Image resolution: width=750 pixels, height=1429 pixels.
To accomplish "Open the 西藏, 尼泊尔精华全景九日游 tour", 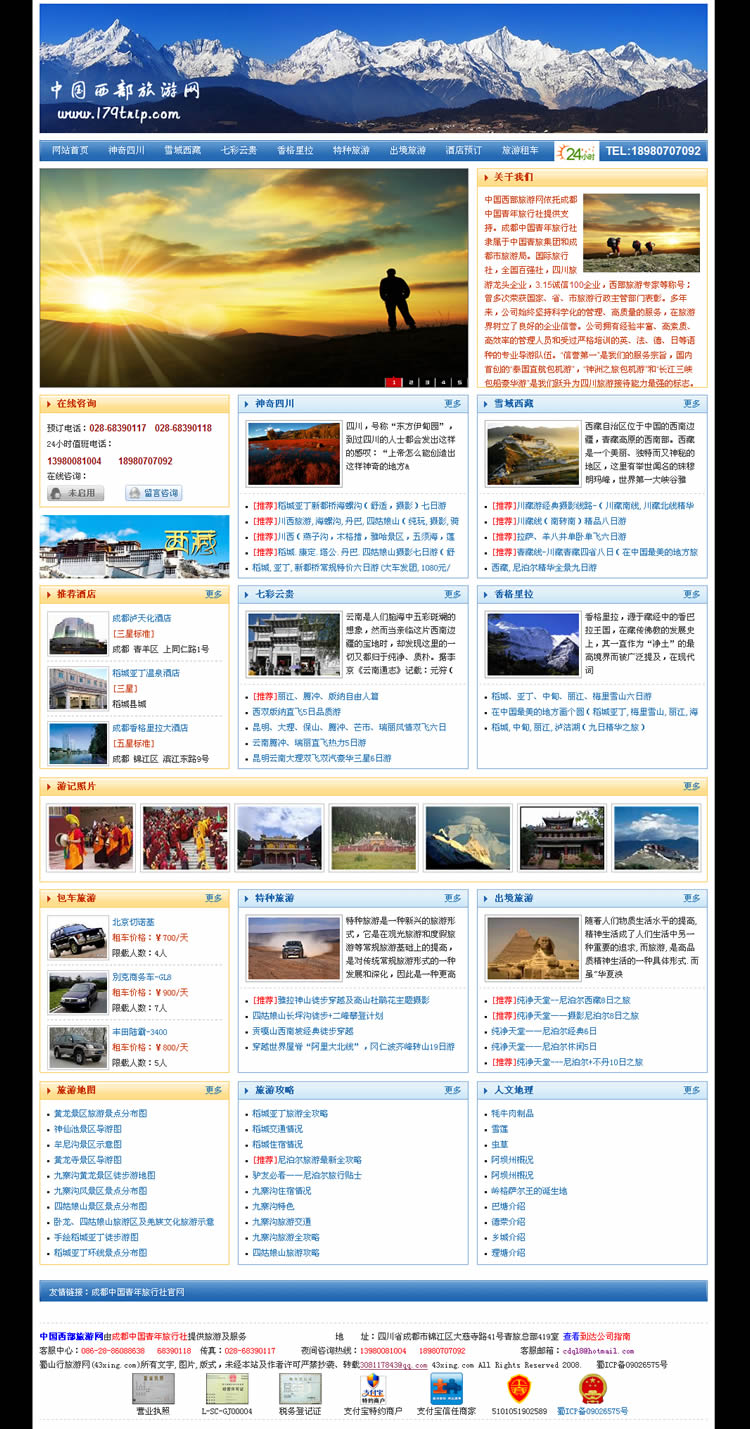I will coord(543,567).
